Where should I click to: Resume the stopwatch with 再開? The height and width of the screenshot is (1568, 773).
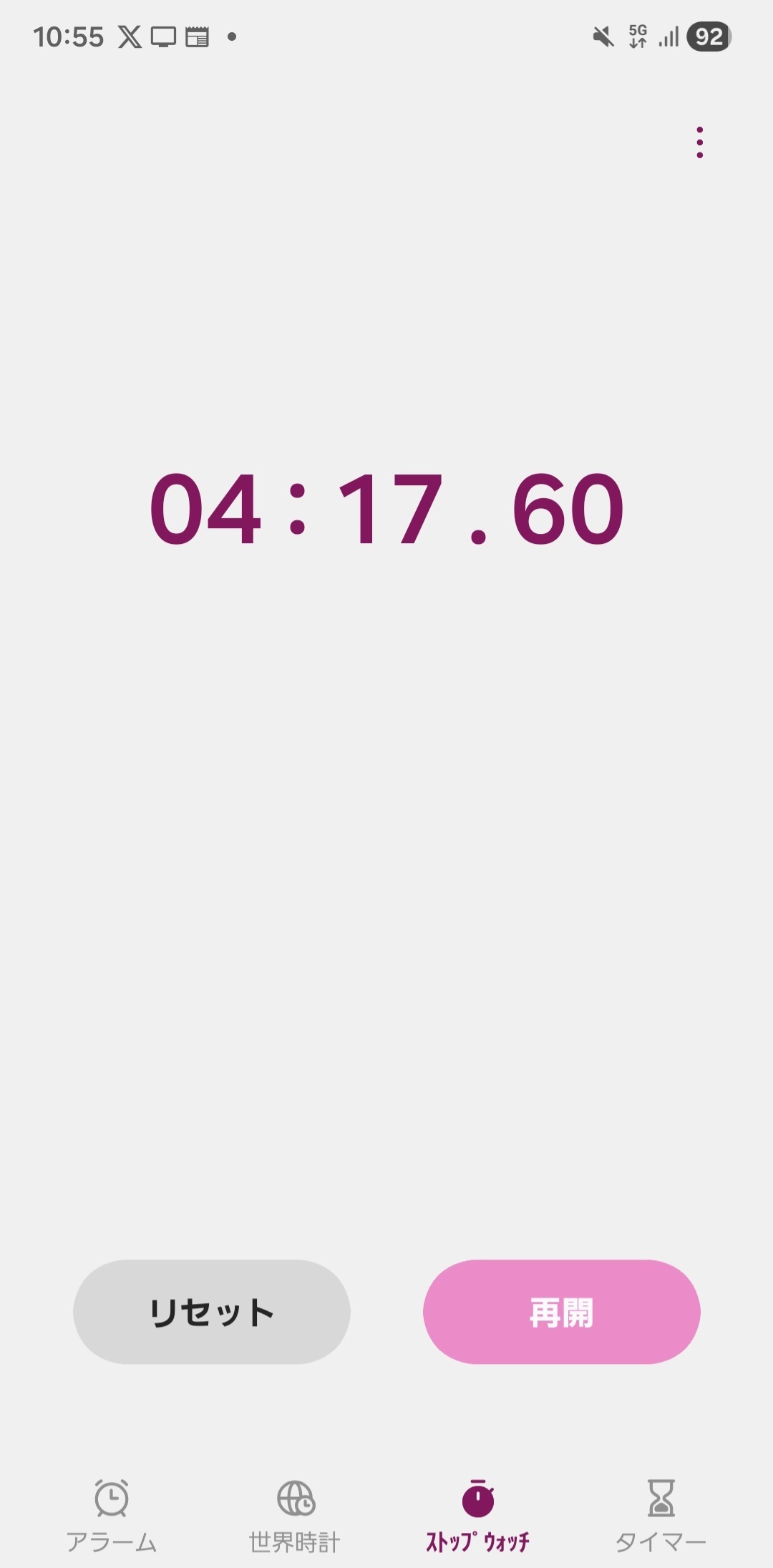pos(561,1312)
